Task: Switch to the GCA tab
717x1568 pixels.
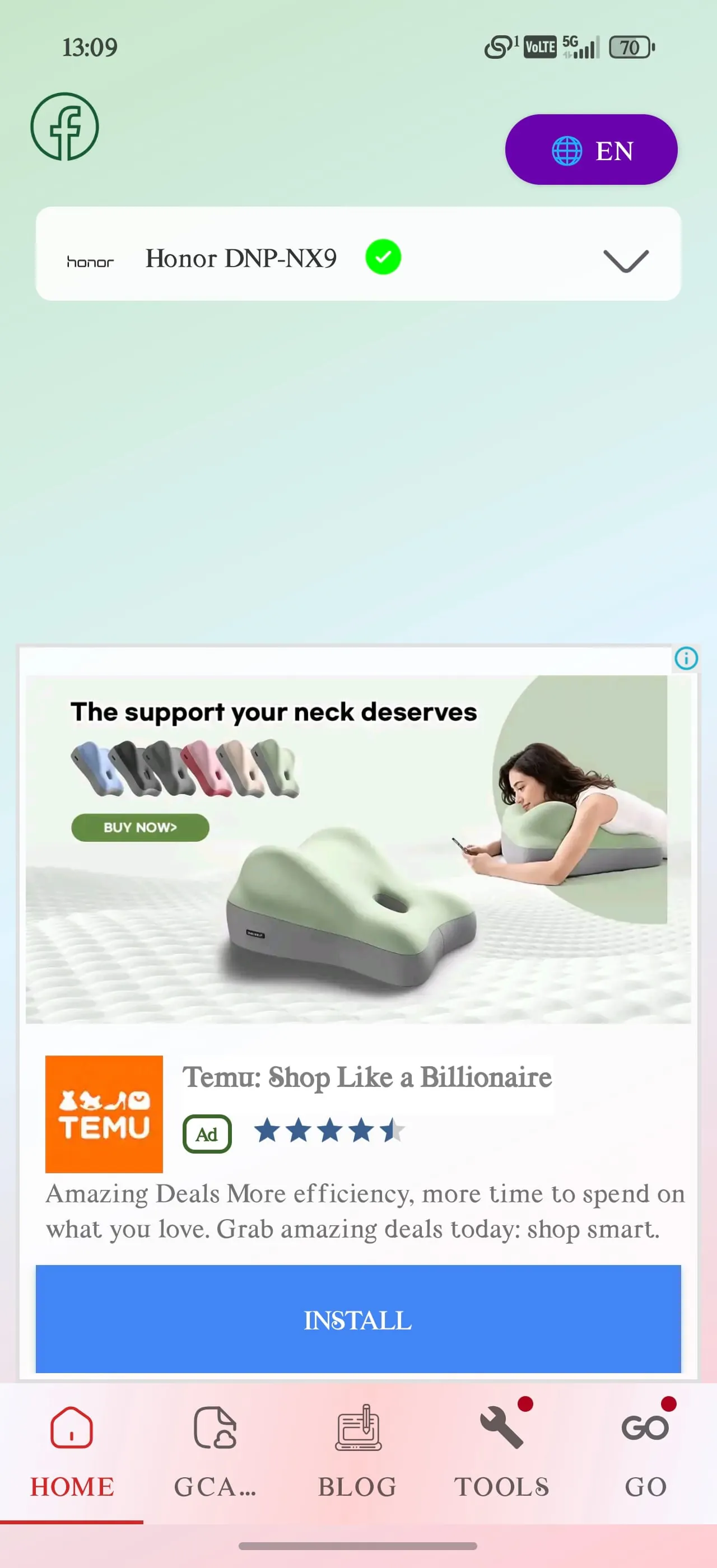Action: coord(215,1451)
